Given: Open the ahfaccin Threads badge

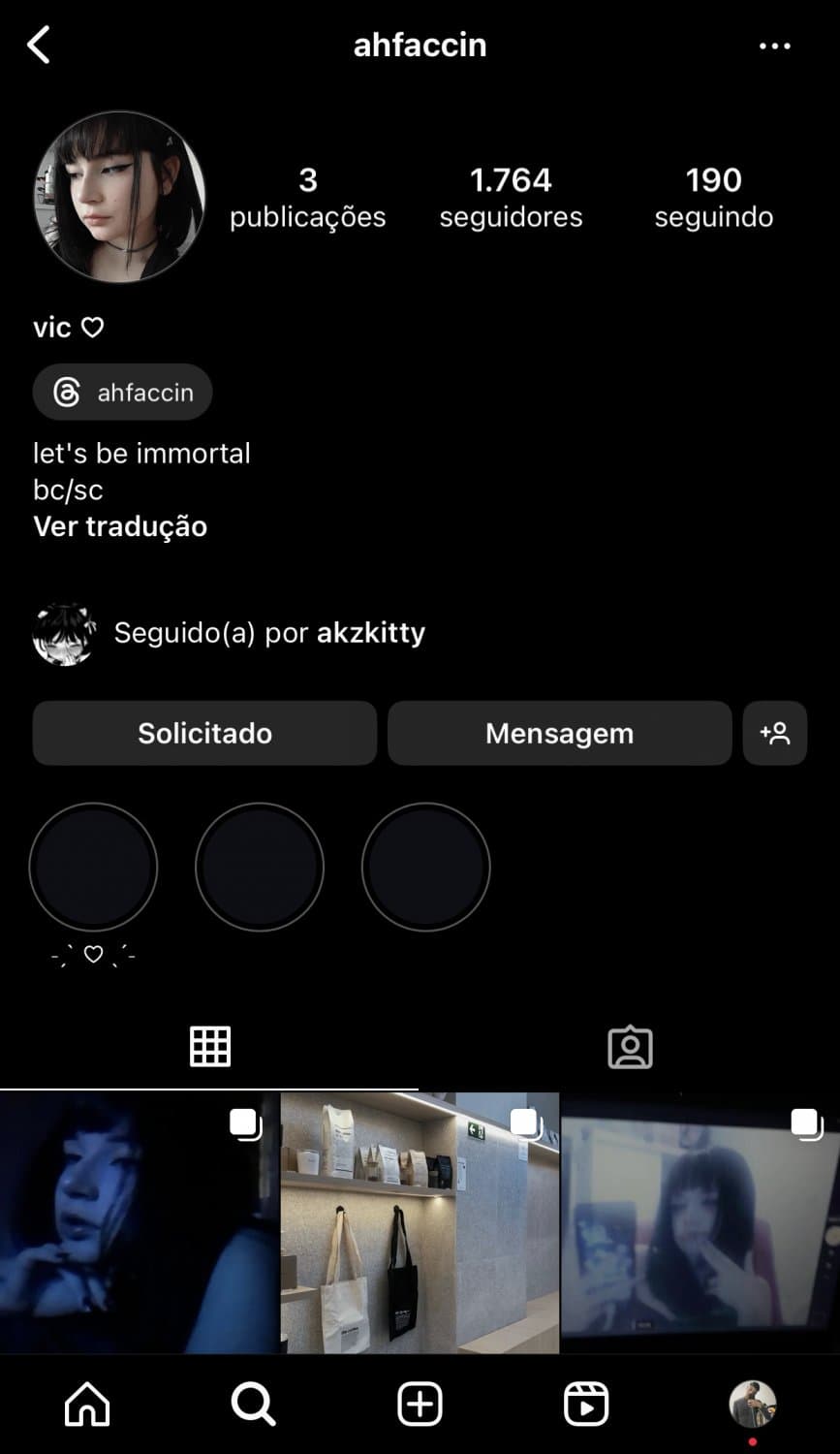Looking at the screenshot, I should coord(123,393).
